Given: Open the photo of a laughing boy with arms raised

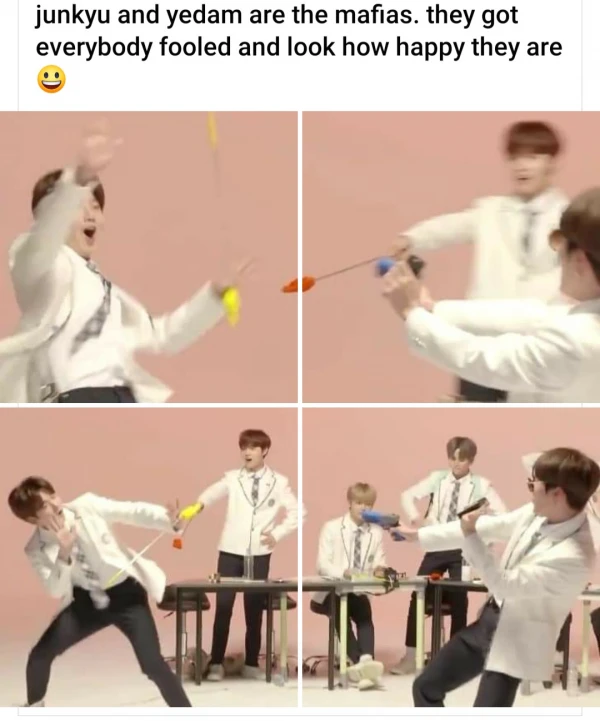Looking at the screenshot, I should pos(148,257).
